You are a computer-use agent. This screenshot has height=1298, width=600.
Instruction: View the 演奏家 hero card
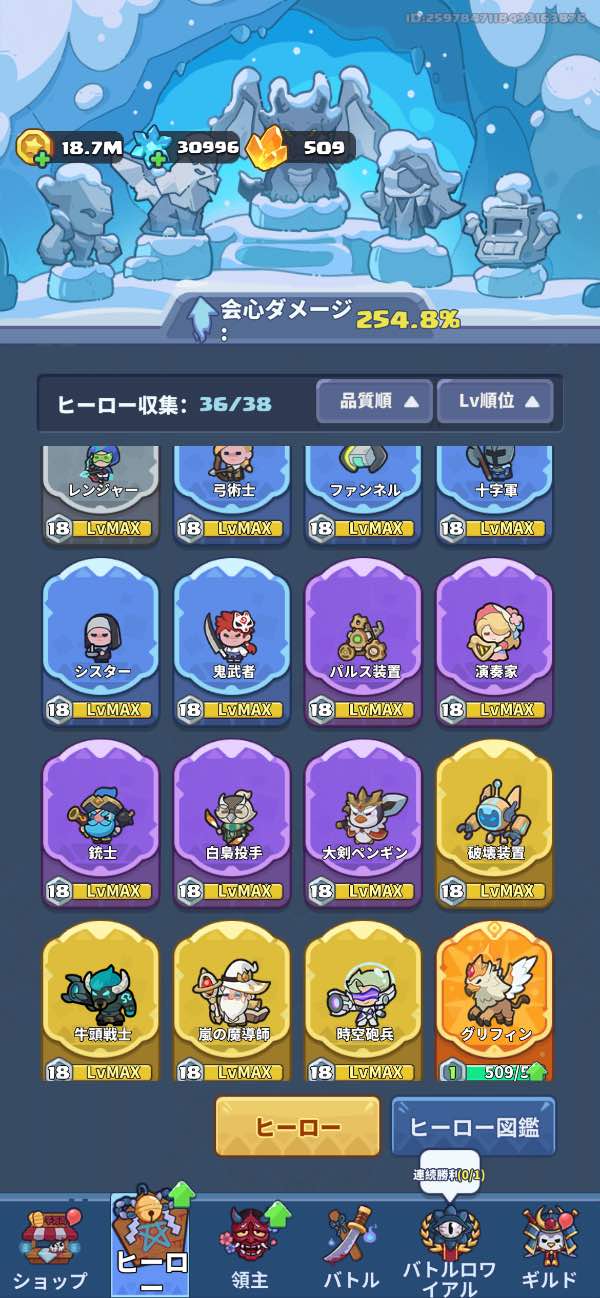[x=495, y=640]
